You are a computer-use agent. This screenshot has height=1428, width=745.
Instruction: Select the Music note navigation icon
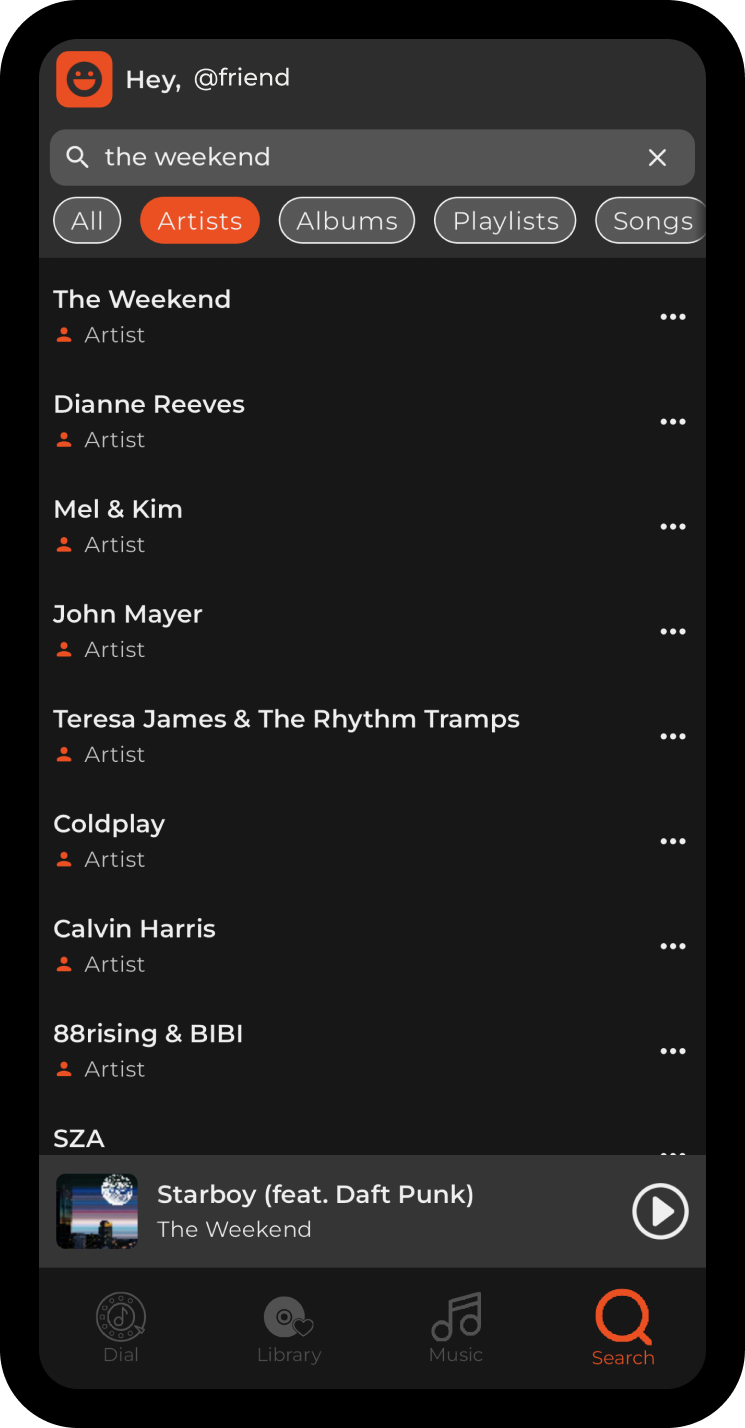(x=456, y=1318)
